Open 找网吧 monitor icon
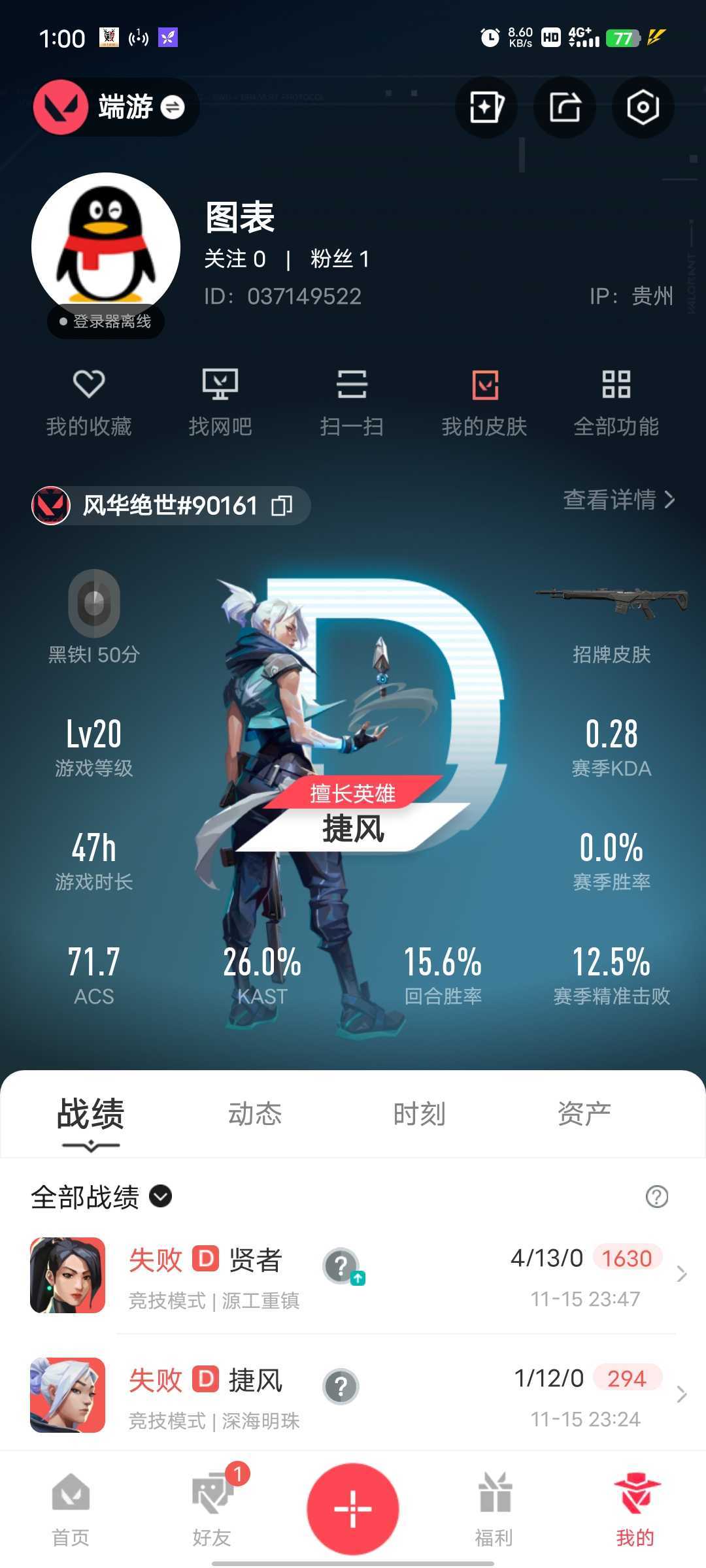This screenshot has width=706, height=1568. coord(220,399)
